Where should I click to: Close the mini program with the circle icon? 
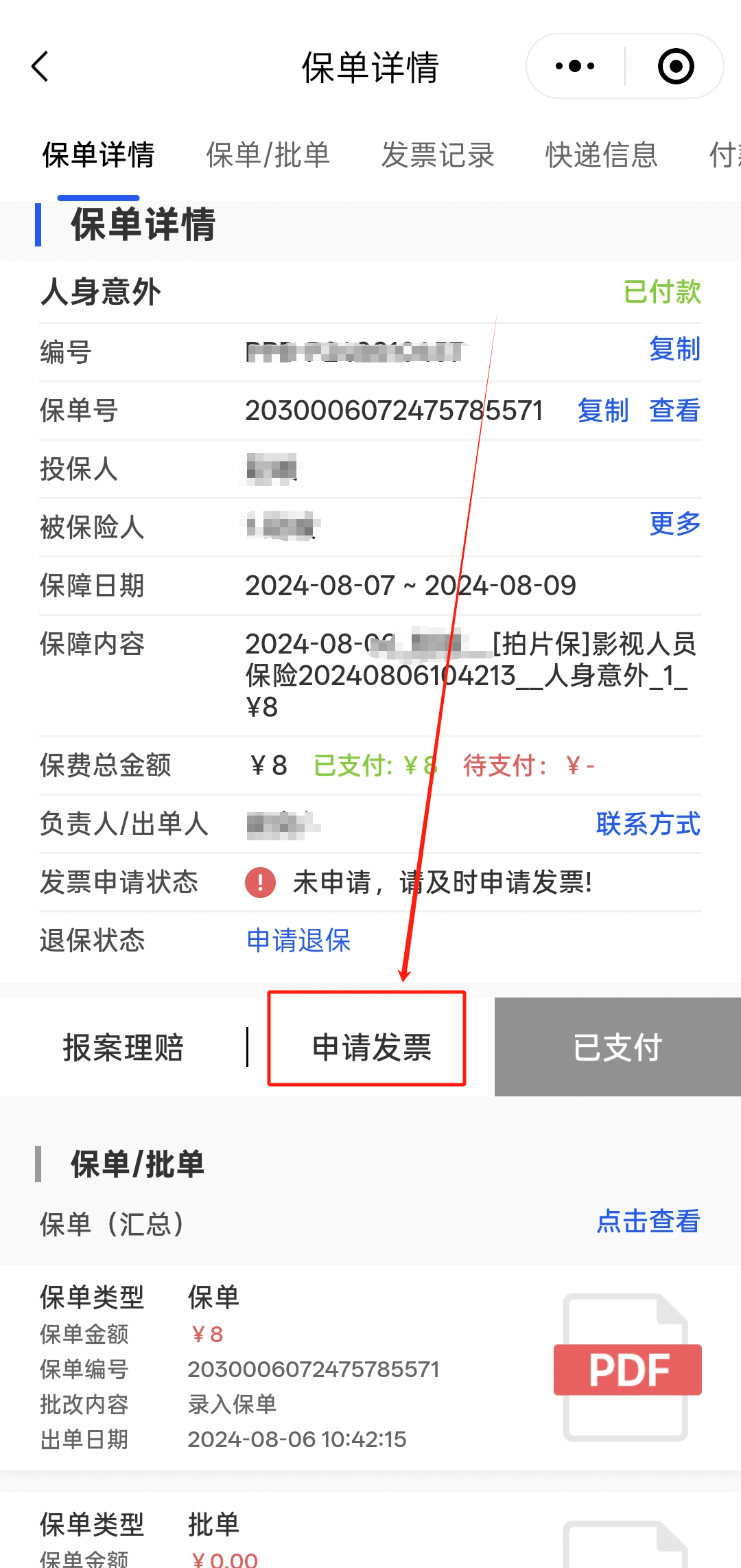tap(676, 66)
